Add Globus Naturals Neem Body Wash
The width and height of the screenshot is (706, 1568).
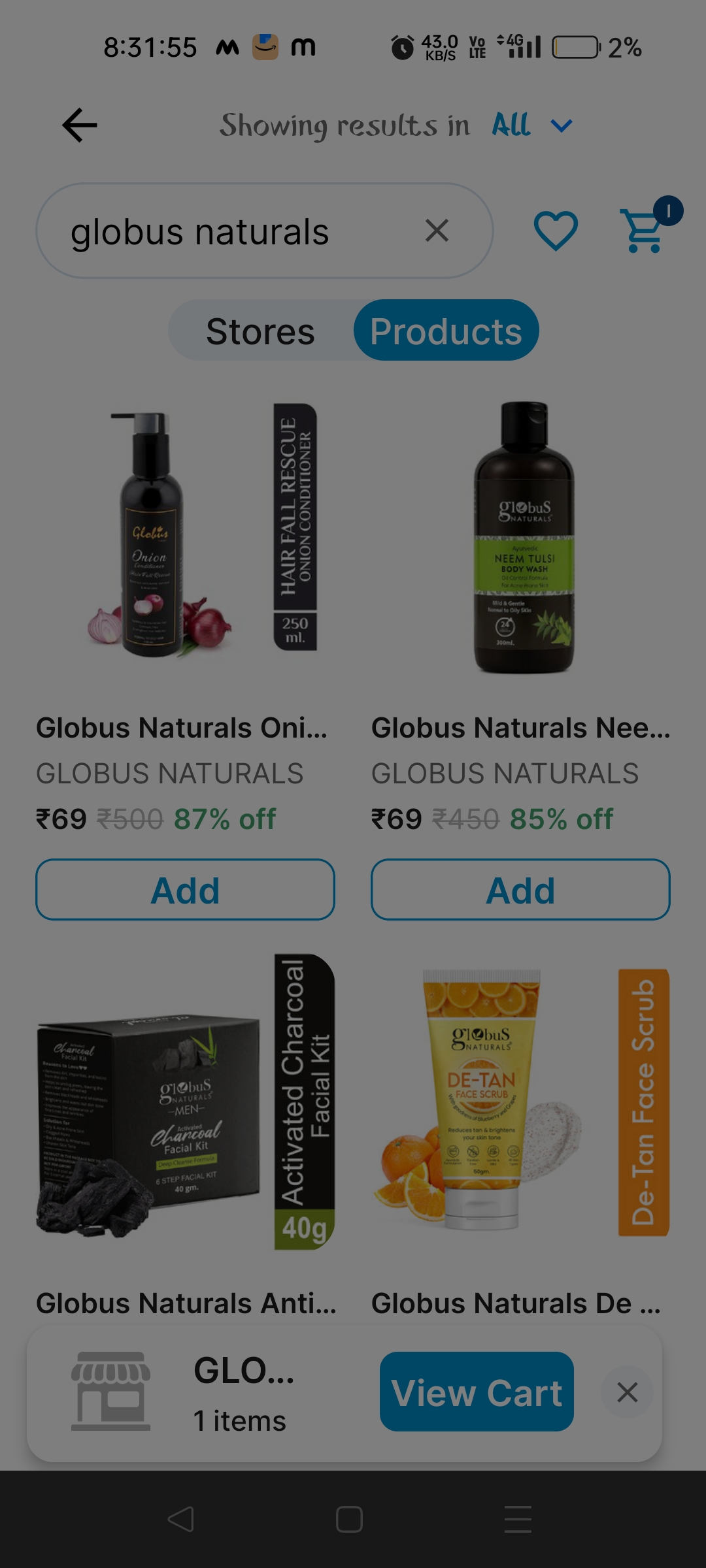point(520,890)
